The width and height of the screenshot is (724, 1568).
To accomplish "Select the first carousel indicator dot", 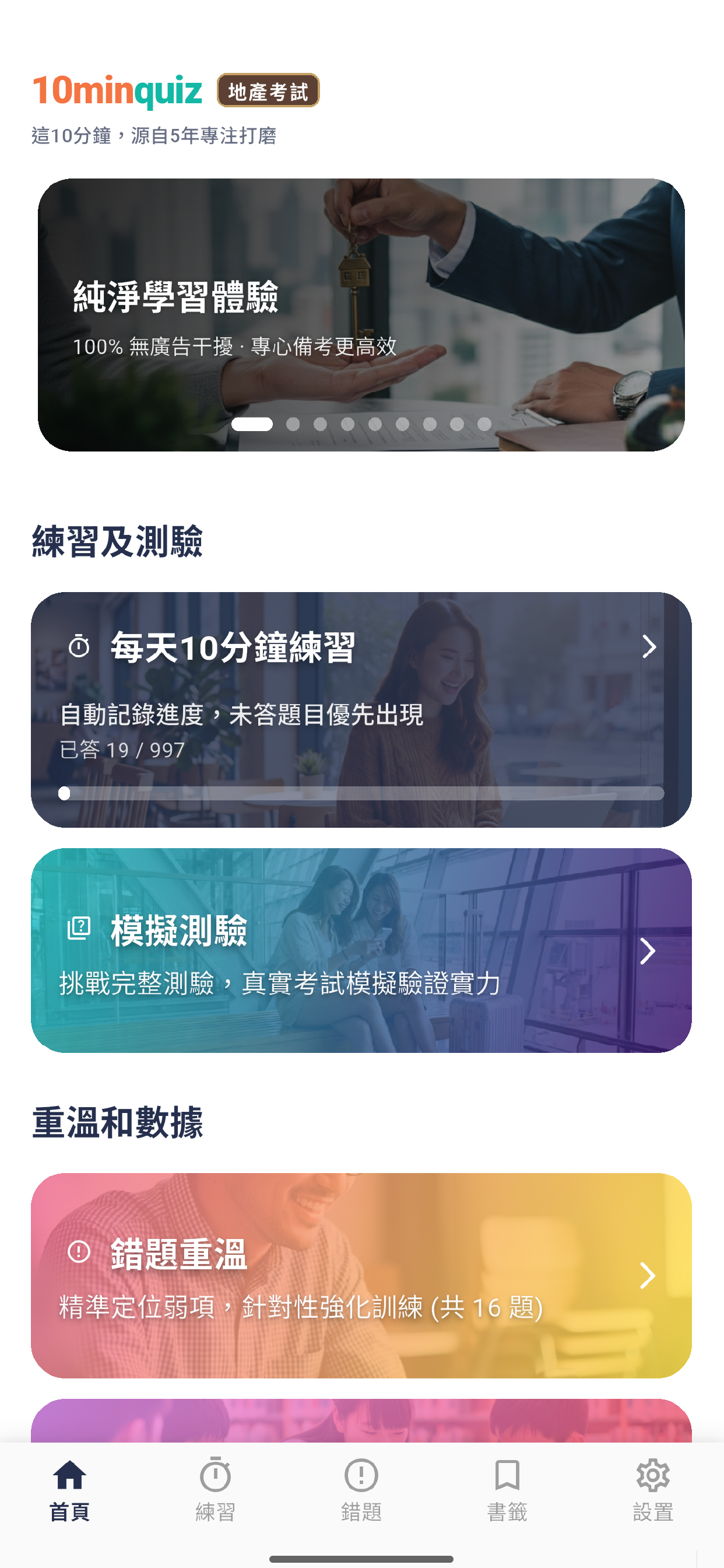I will (254, 425).
